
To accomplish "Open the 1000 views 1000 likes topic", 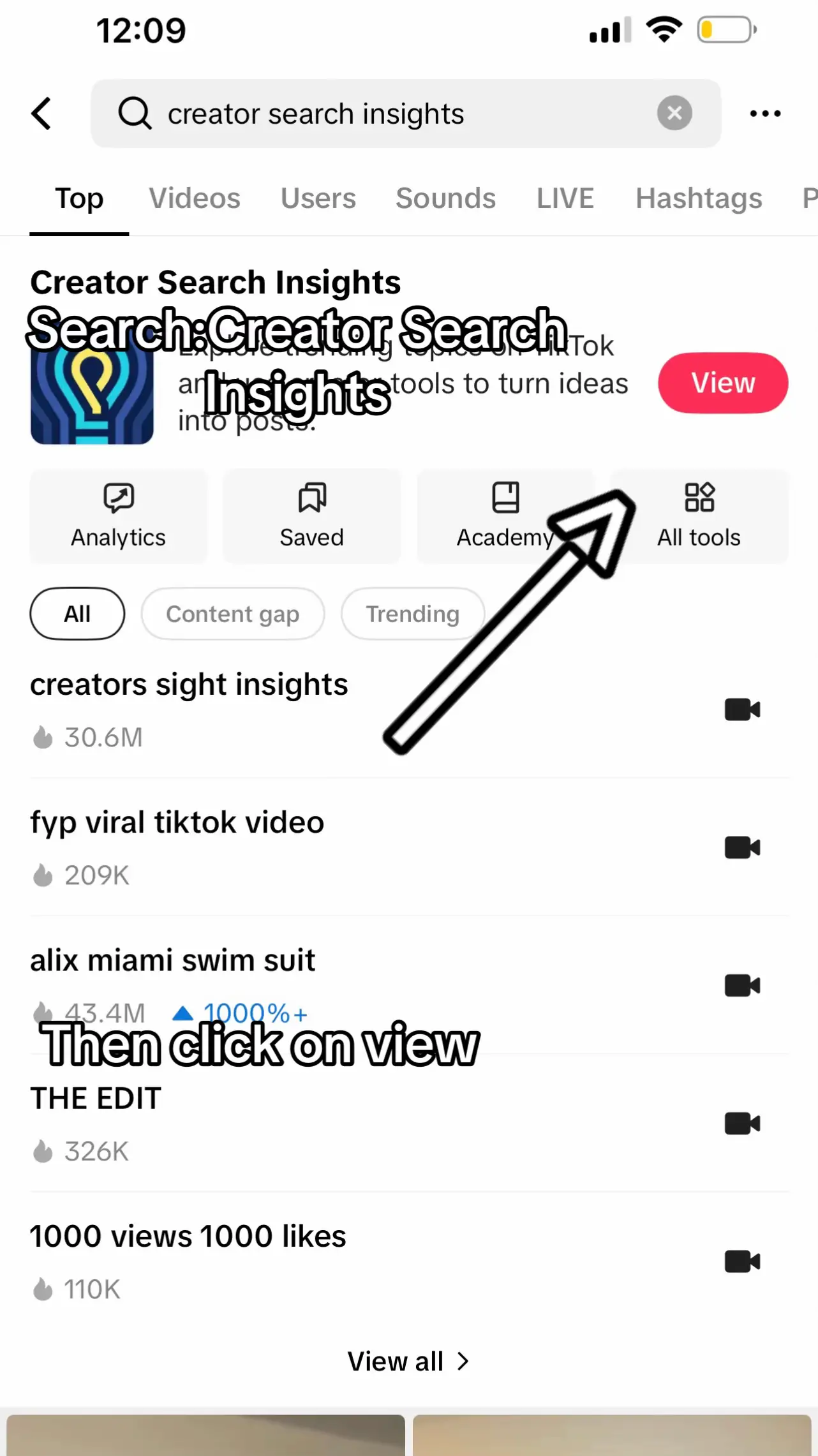I will (x=409, y=1261).
